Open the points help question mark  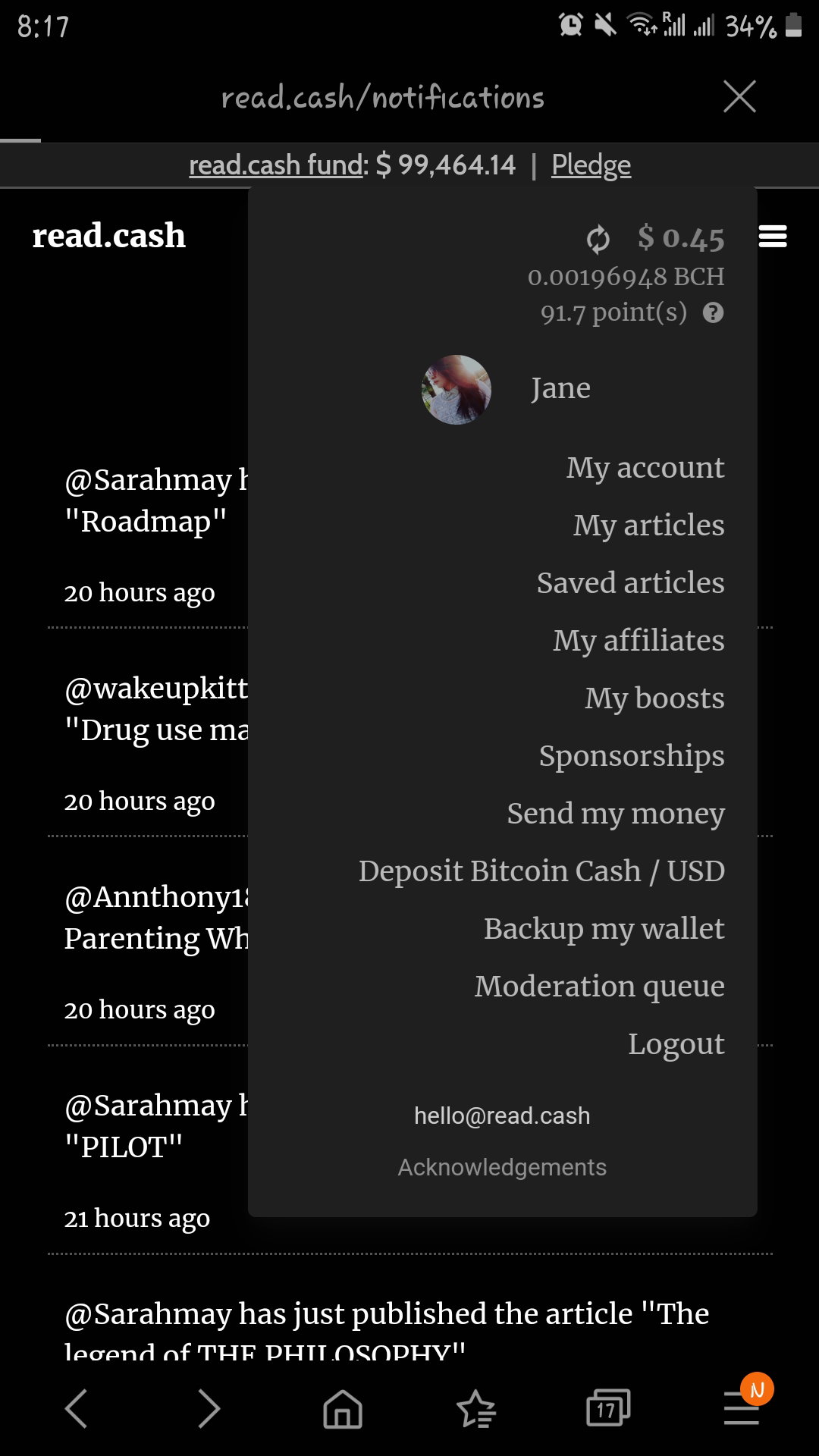[x=713, y=312]
